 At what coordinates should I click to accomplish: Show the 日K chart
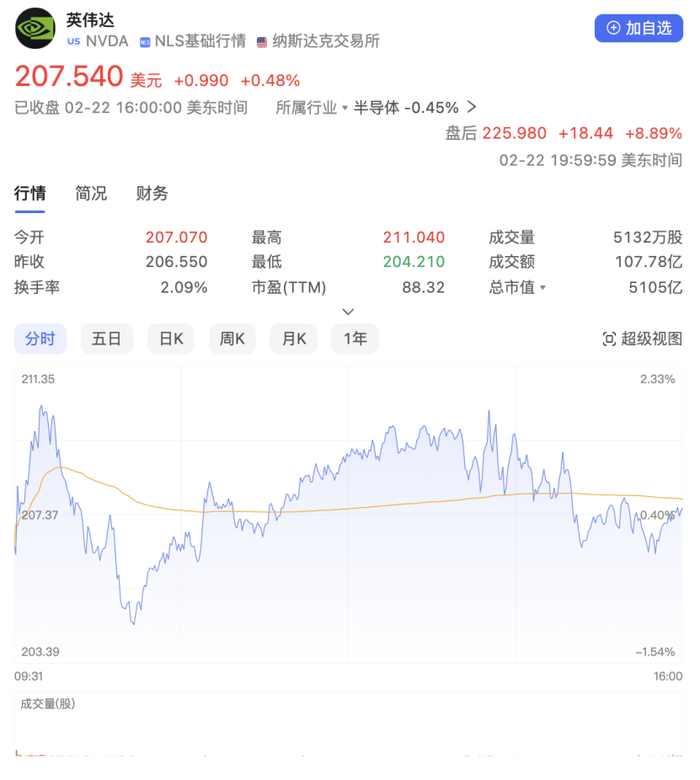[171, 339]
